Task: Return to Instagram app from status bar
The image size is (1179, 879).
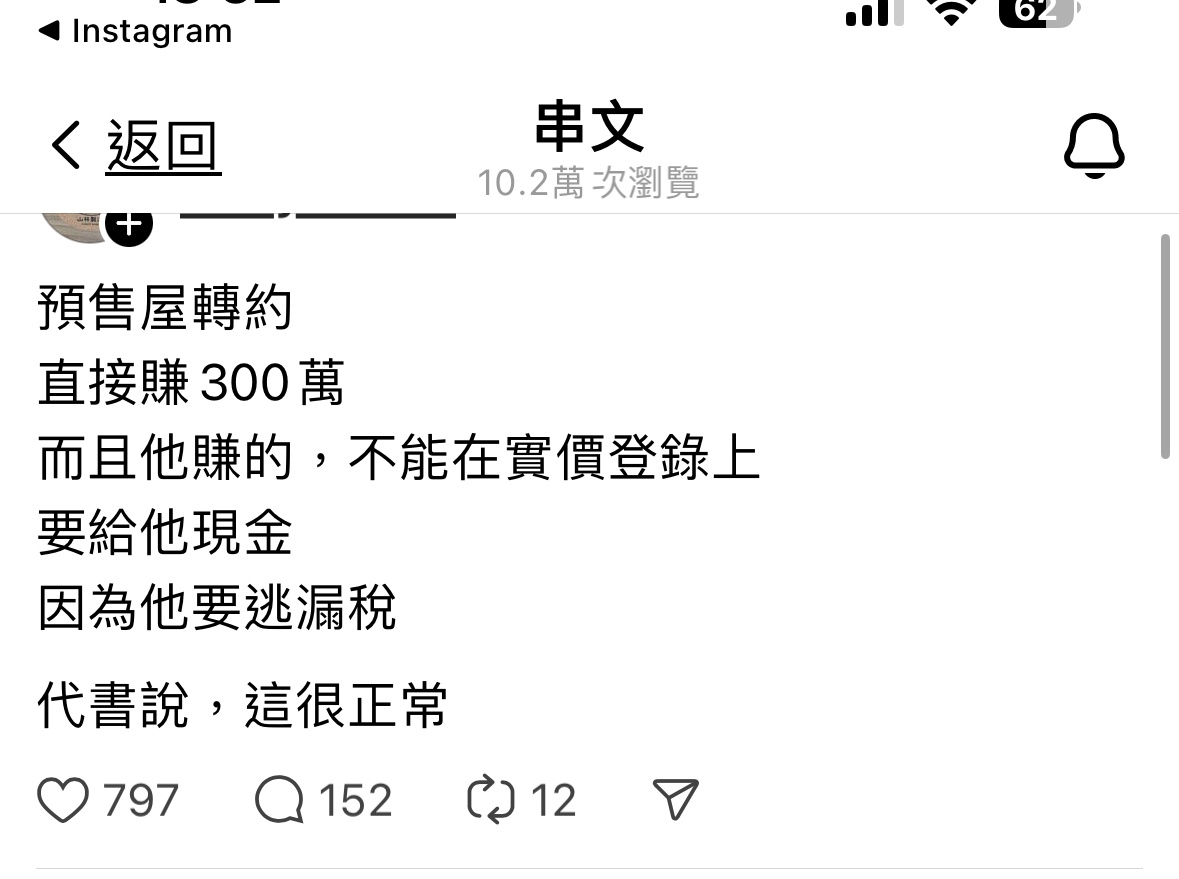Action: [135, 31]
